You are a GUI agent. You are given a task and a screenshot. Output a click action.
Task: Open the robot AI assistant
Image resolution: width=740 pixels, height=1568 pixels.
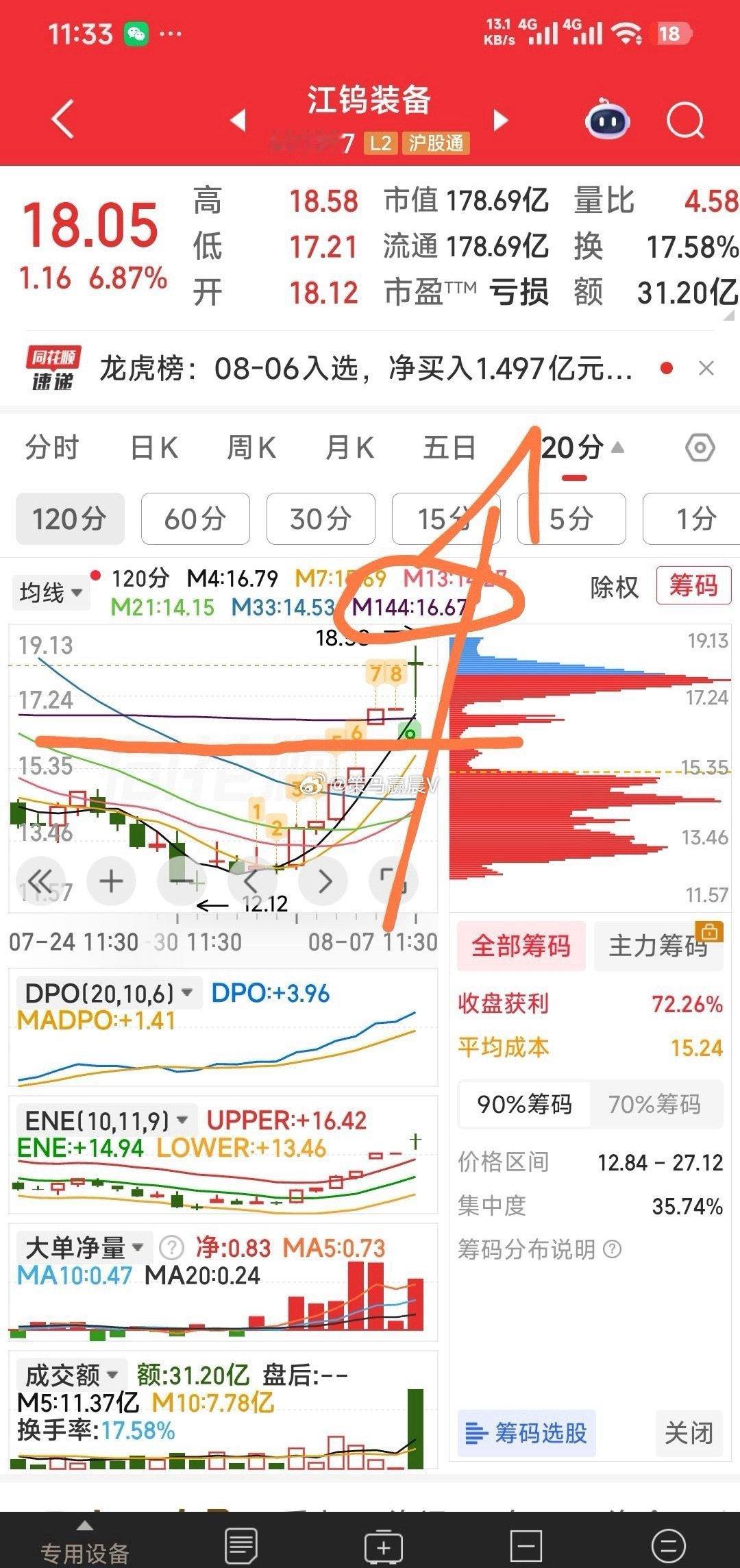[x=607, y=120]
